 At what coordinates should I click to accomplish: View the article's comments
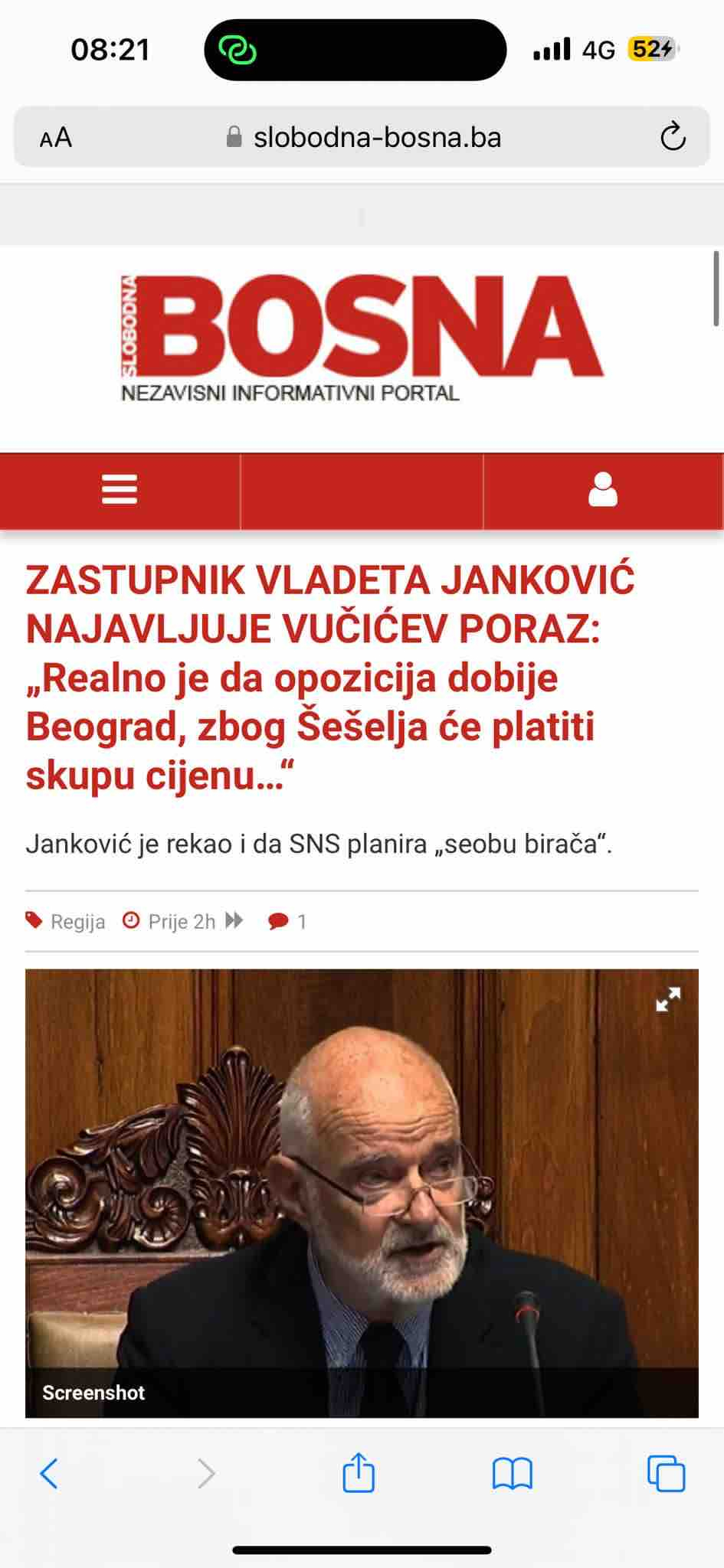pos(287,921)
